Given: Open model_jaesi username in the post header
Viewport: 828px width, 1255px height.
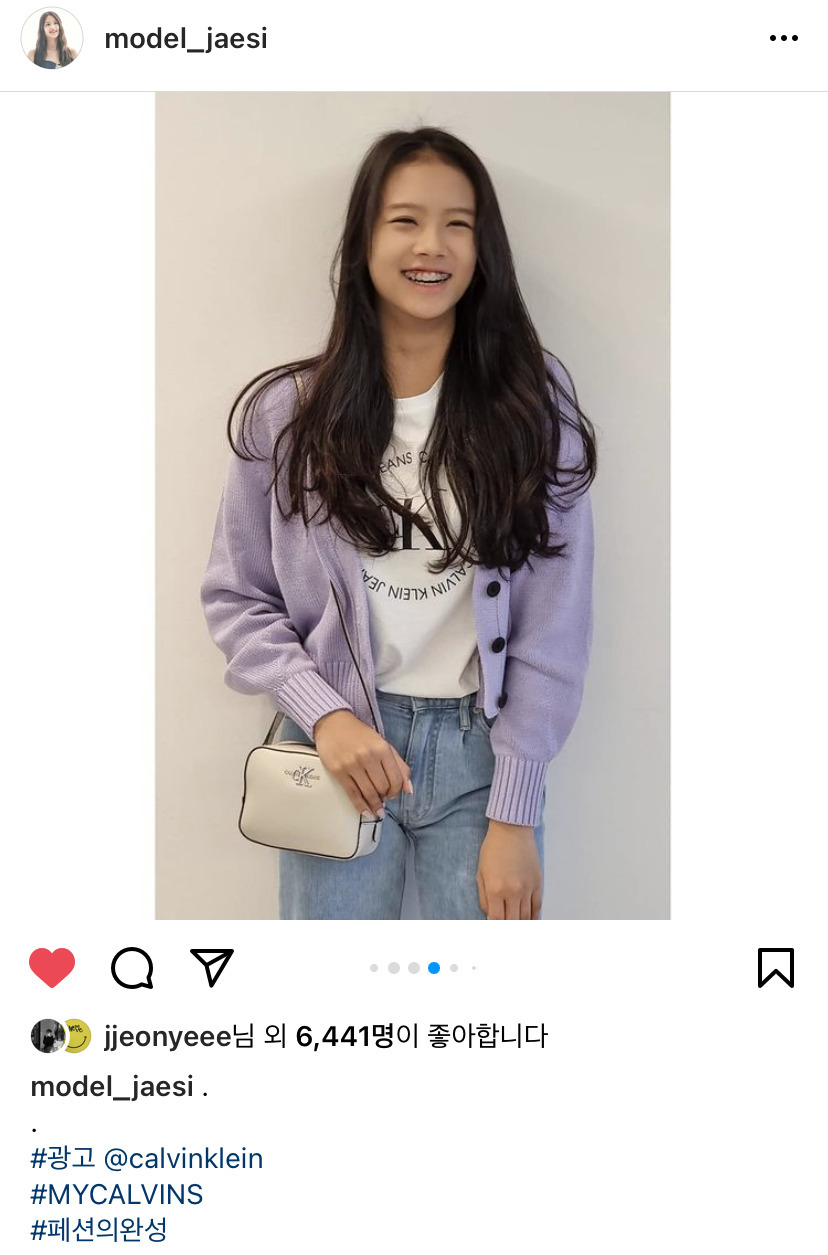Looking at the screenshot, I should 186,39.
